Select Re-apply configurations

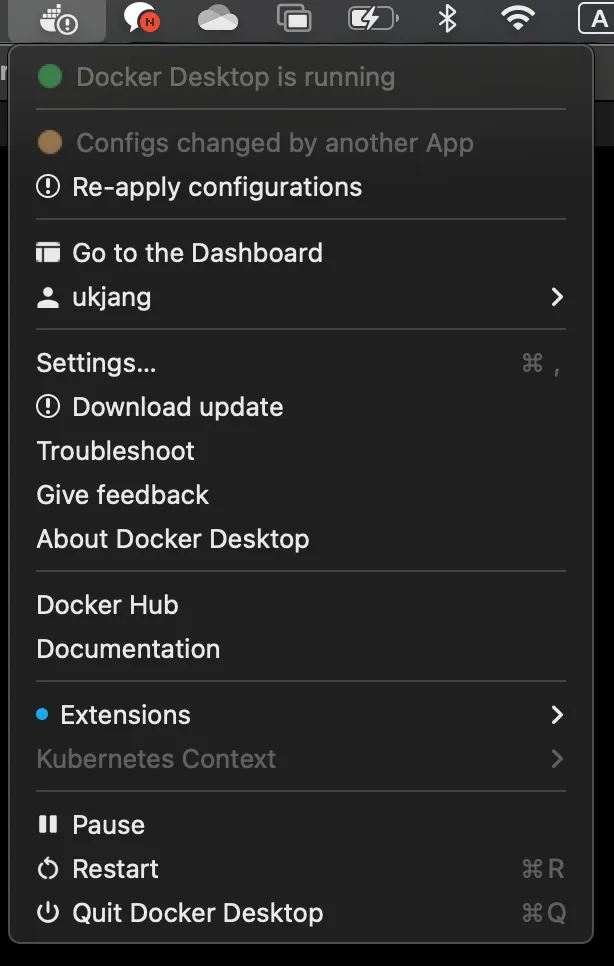point(216,187)
